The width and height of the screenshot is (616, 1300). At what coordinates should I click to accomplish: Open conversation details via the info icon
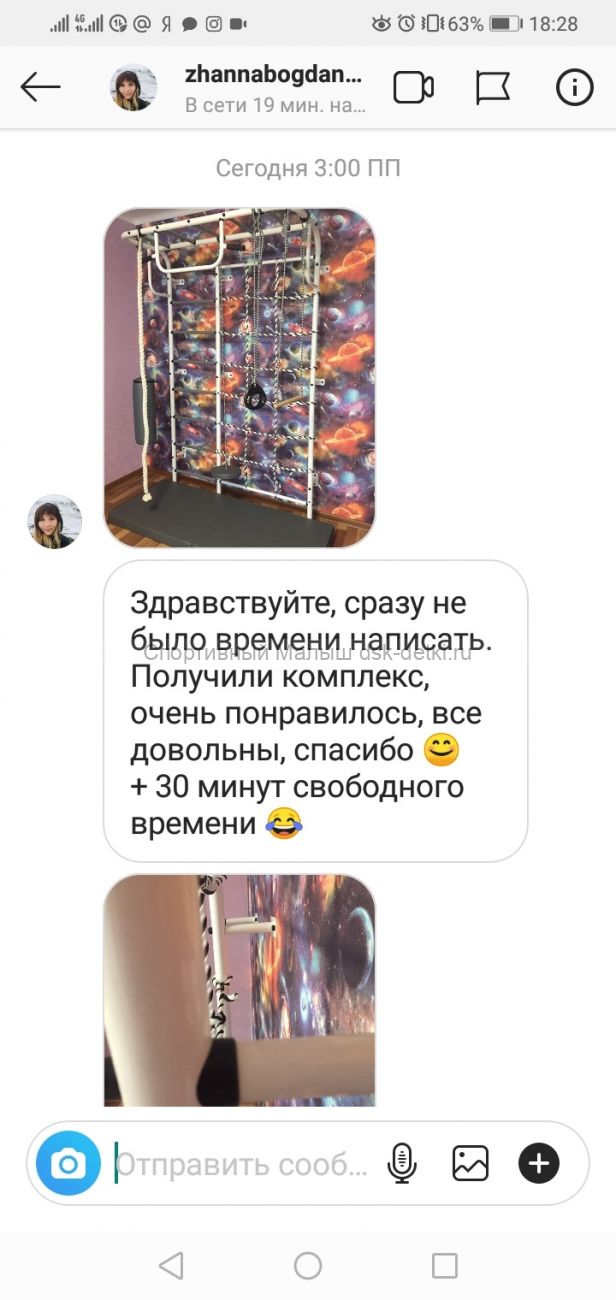574,88
